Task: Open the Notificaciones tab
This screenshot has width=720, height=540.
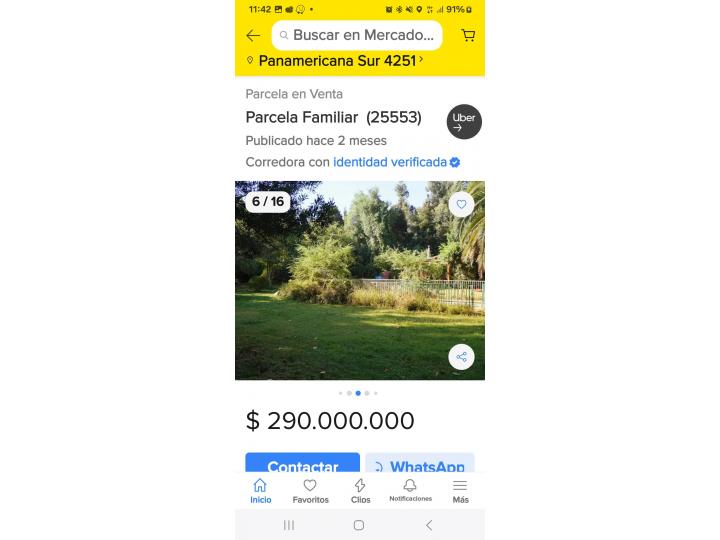Action: pyautogui.click(x=410, y=490)
